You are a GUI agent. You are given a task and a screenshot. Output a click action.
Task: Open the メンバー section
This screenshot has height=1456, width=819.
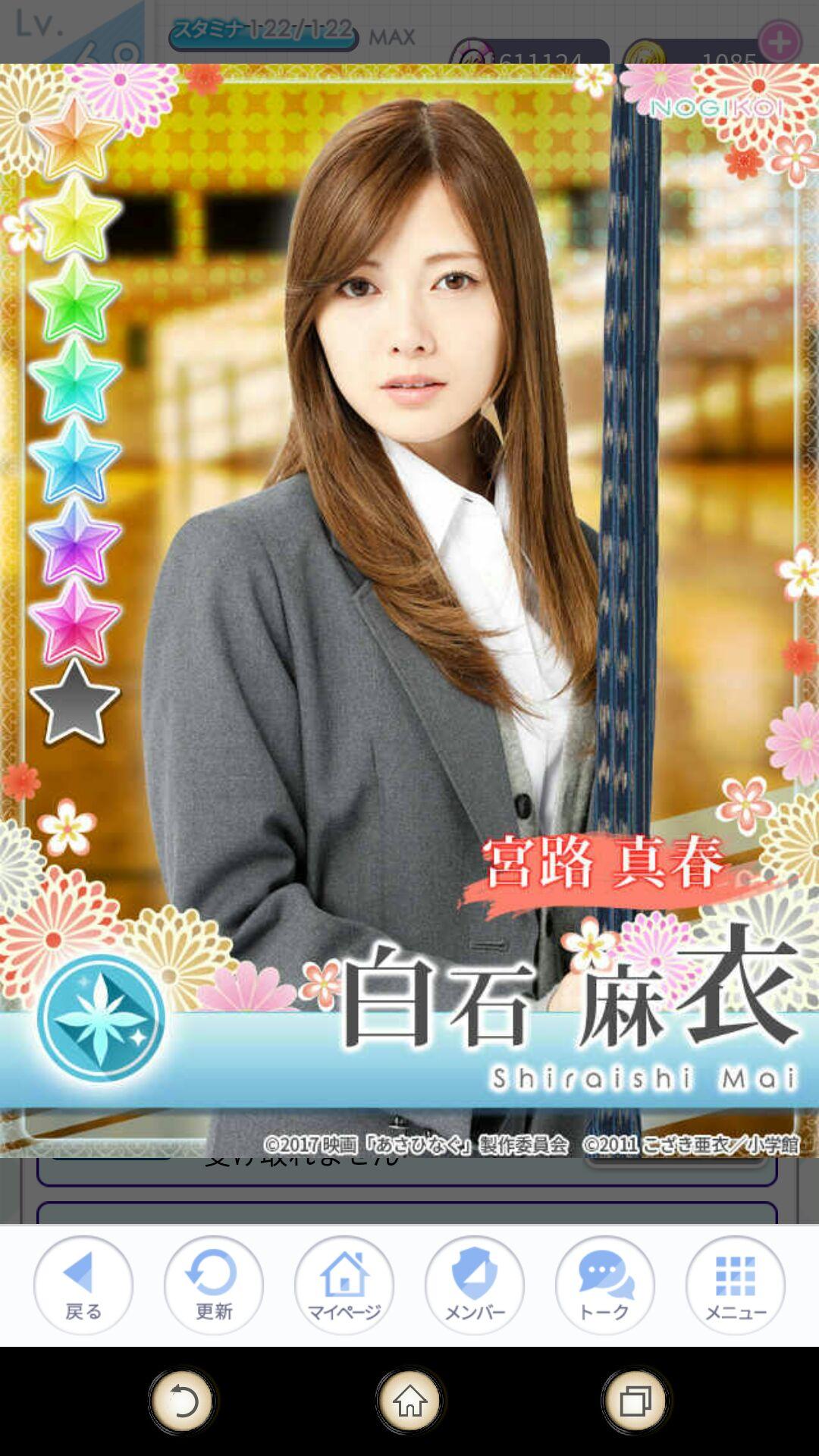[475, 1285]
